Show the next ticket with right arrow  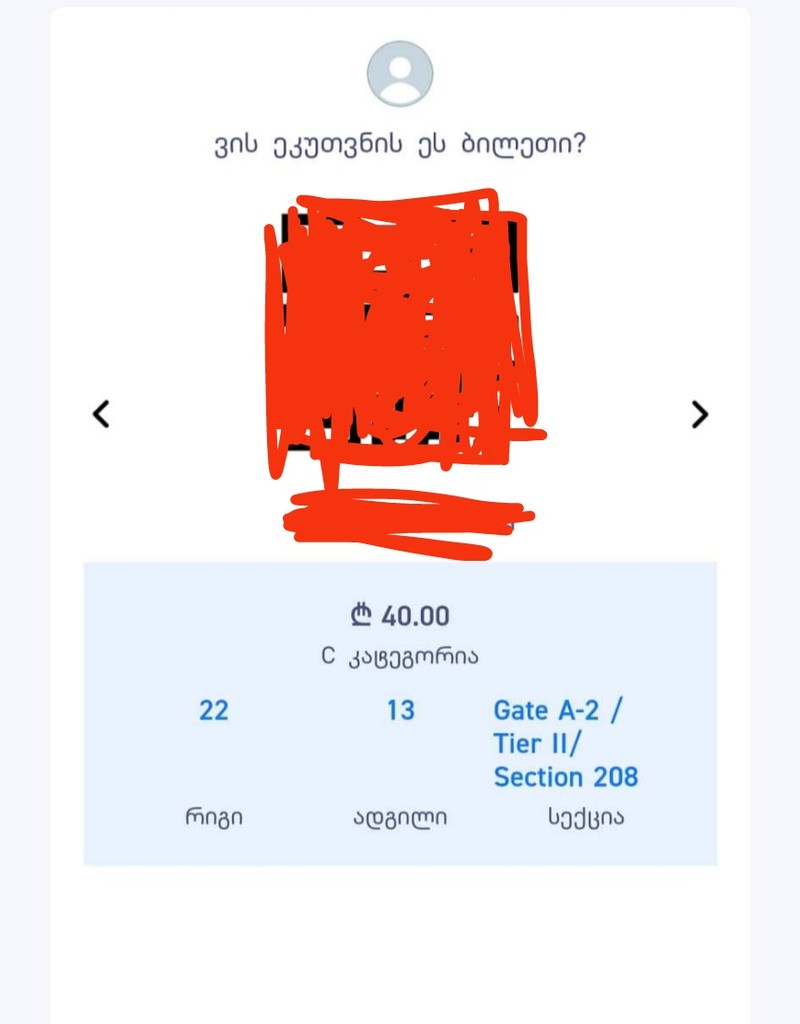700,414
